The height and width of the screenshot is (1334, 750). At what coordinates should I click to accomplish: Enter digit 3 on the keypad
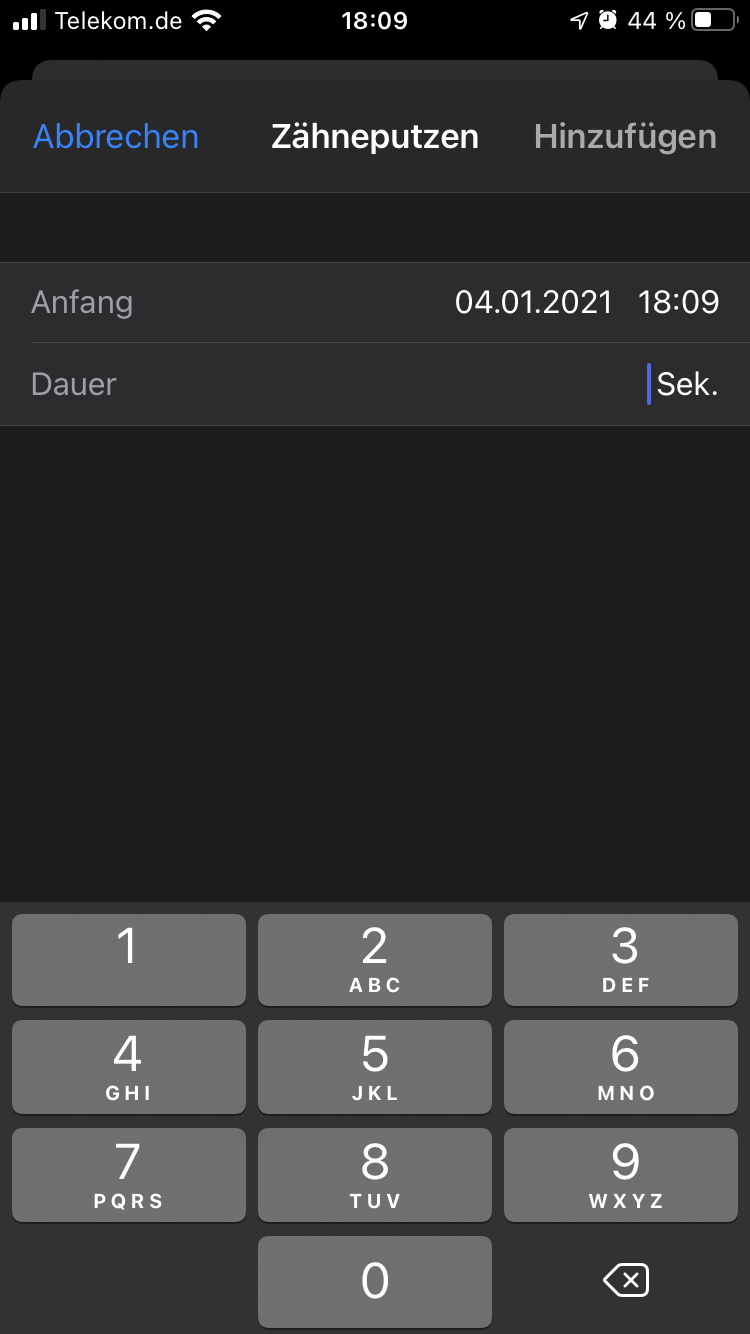[621, 959]
